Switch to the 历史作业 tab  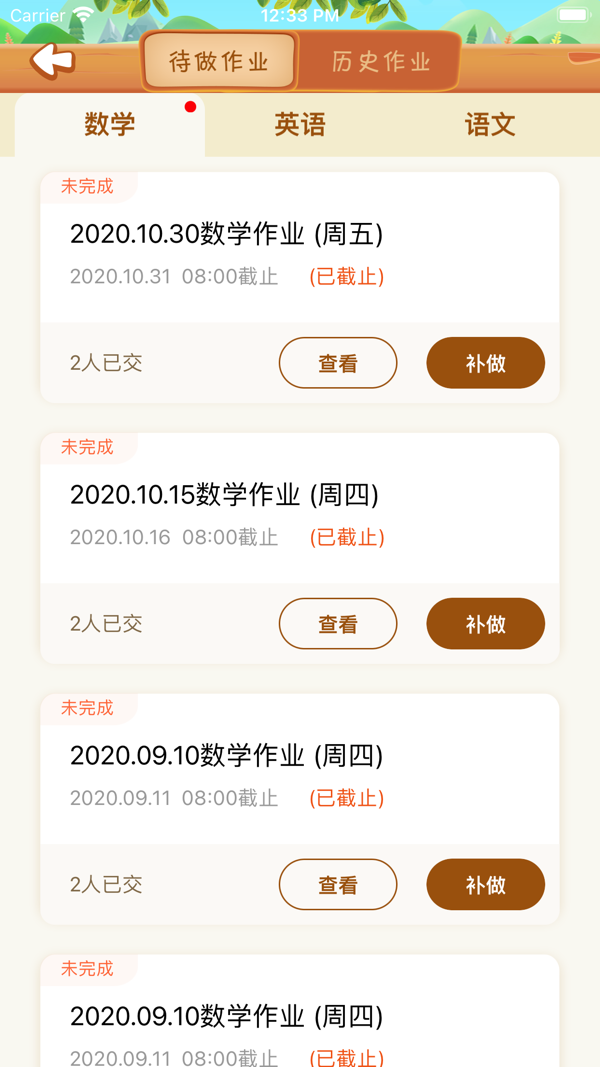[x=381, y=62]
